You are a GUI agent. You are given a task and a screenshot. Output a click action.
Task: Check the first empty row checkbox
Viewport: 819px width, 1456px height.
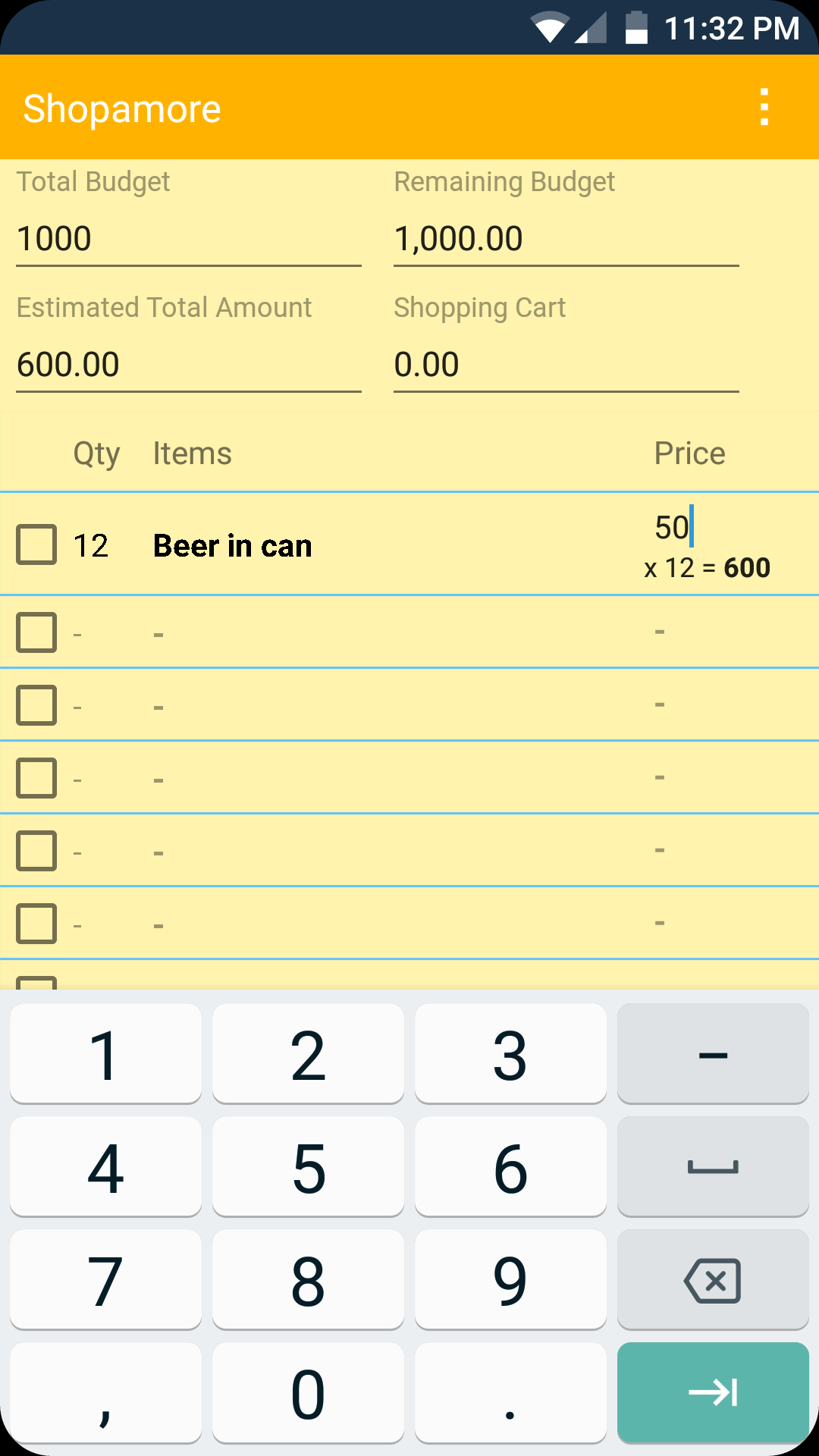point(36,632)
